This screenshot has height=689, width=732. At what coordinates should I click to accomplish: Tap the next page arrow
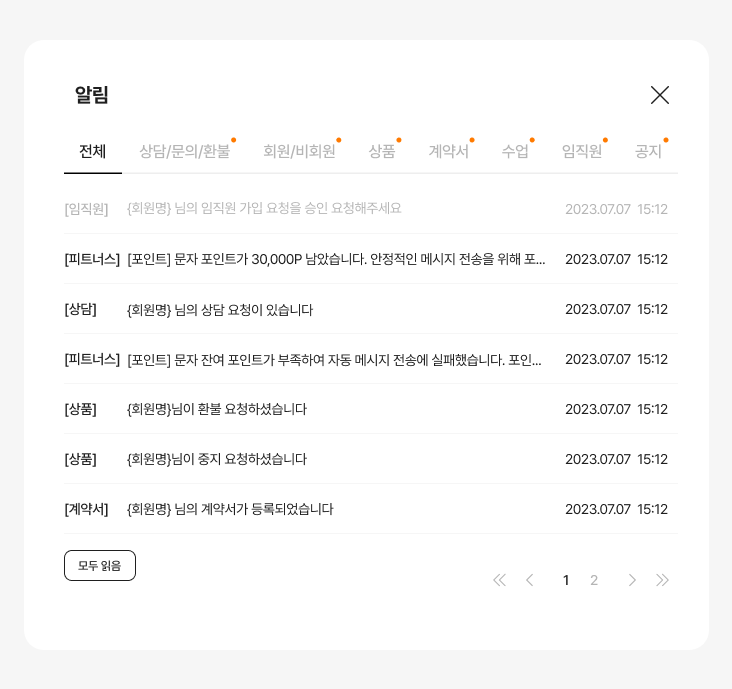[x=632, y=580]
